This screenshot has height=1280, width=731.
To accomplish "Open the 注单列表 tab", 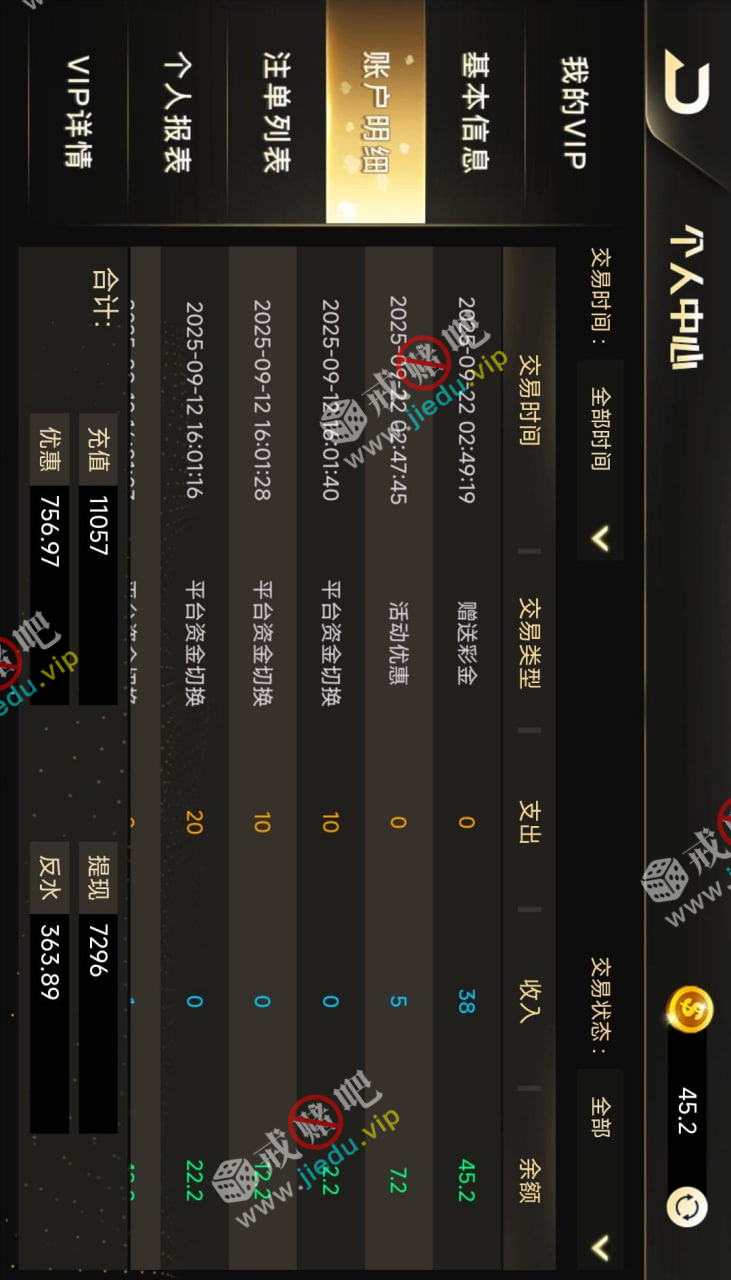I will [x=276, y=112].
